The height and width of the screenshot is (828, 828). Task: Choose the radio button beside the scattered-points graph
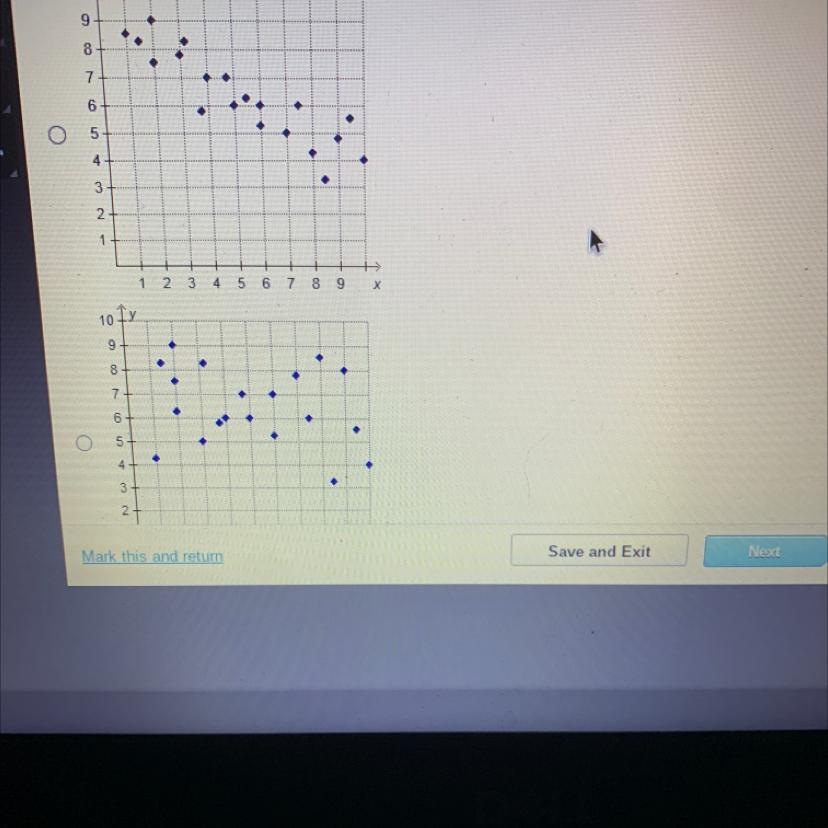[86, 442]
